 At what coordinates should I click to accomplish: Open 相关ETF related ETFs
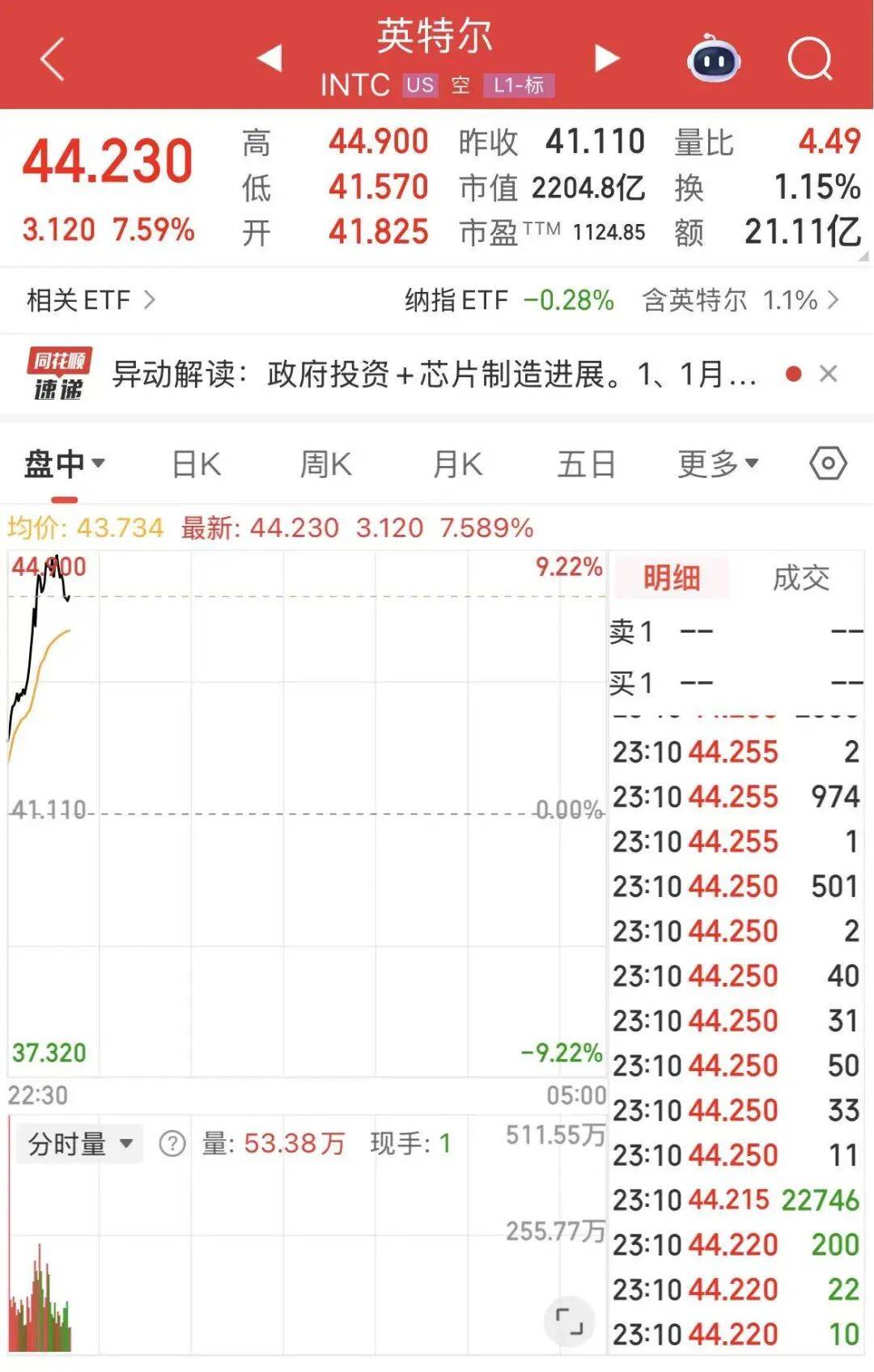(x=90, y=300)
